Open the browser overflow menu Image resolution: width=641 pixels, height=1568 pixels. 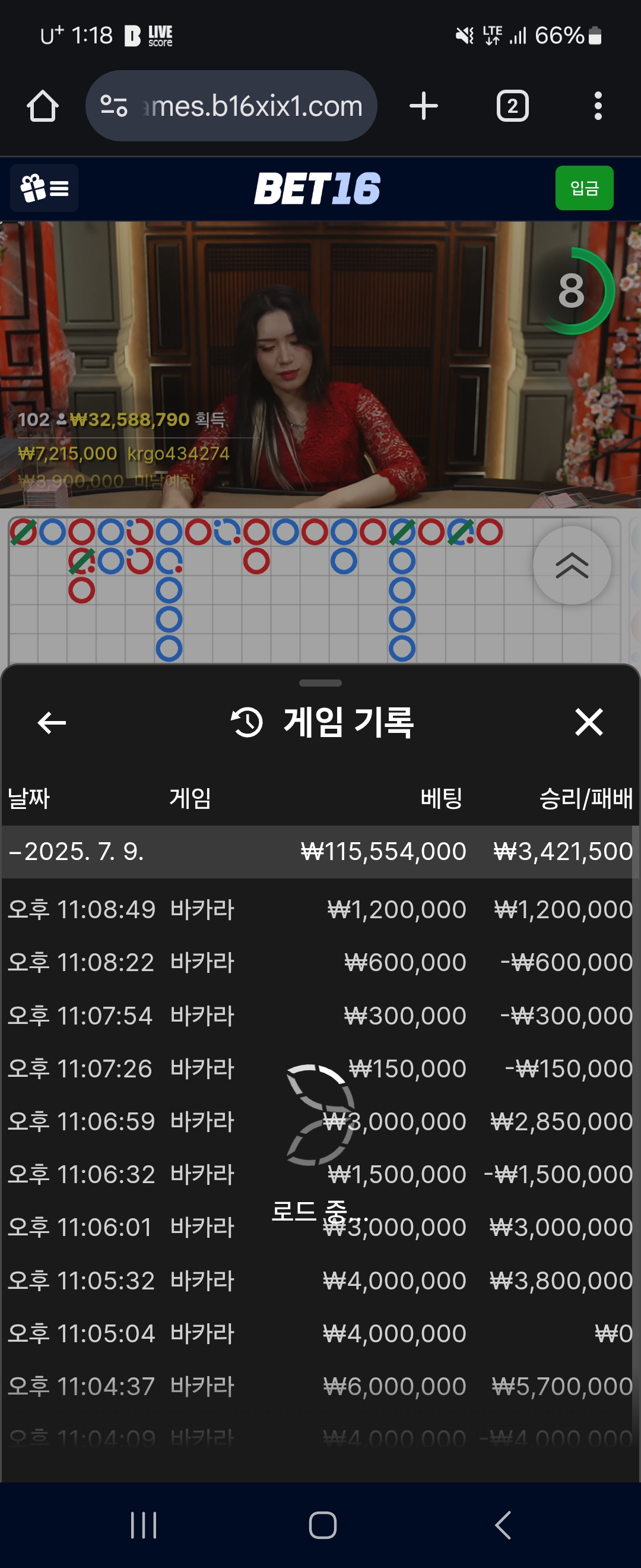point(598,106)
